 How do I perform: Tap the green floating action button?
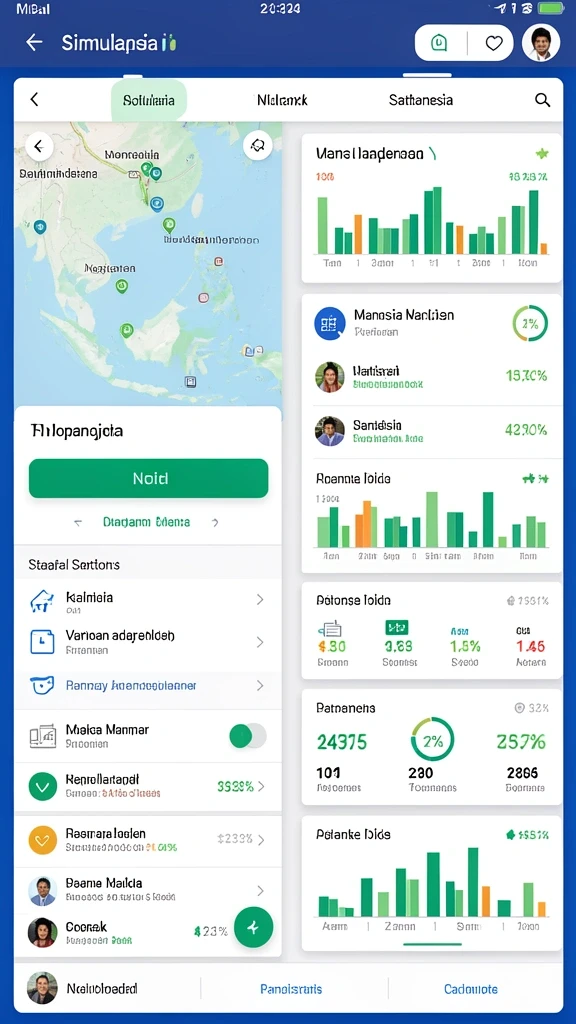point(253,927)
